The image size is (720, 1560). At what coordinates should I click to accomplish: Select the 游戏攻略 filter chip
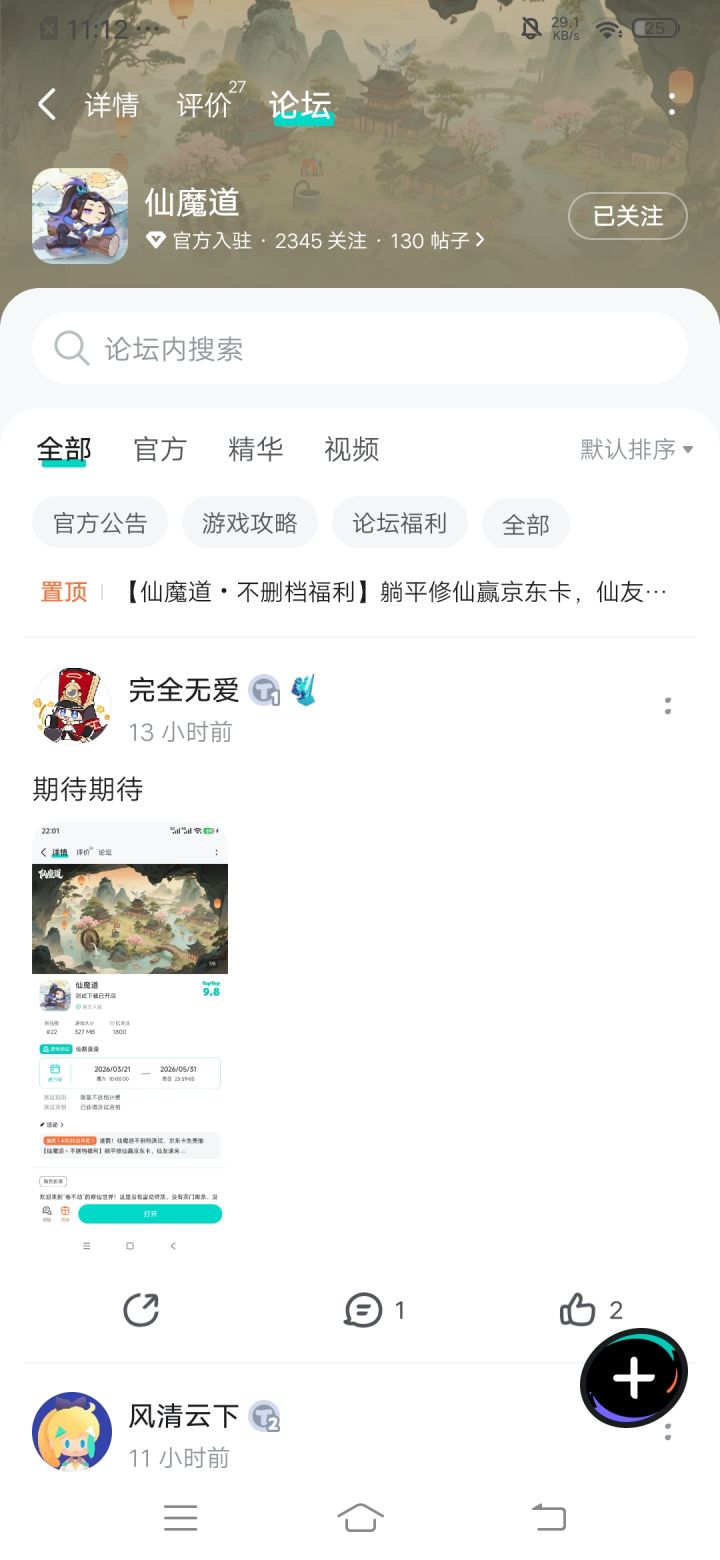249,523
